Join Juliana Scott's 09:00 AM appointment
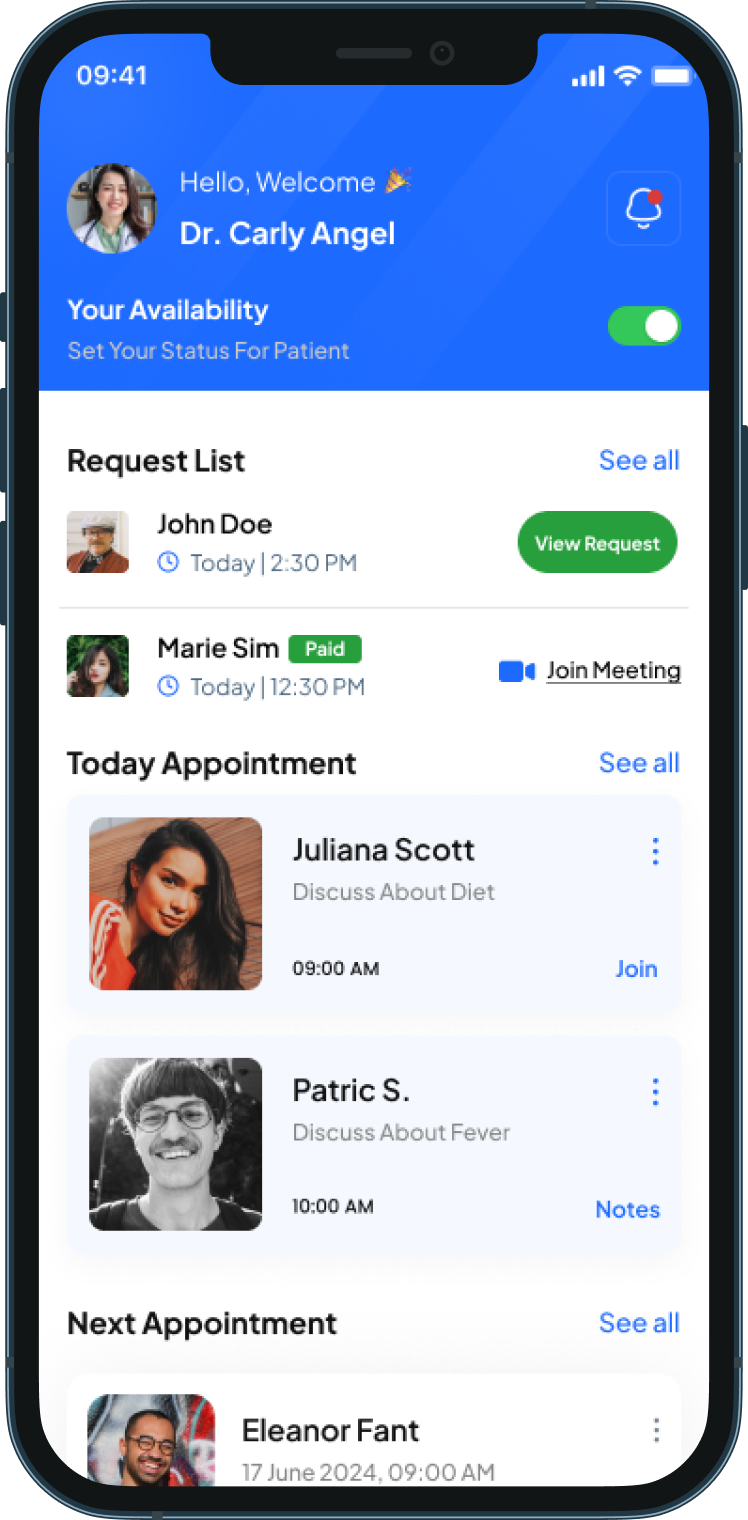This screenshot has width=748, height=1520. click(x=636, y=969)
